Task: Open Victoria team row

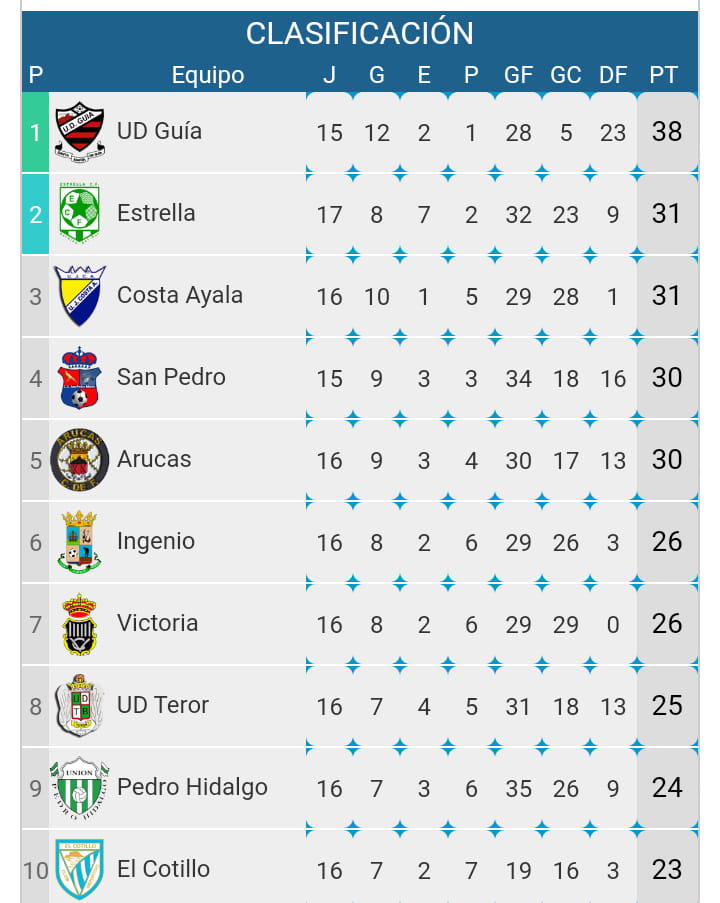Action: click(158, 623)
